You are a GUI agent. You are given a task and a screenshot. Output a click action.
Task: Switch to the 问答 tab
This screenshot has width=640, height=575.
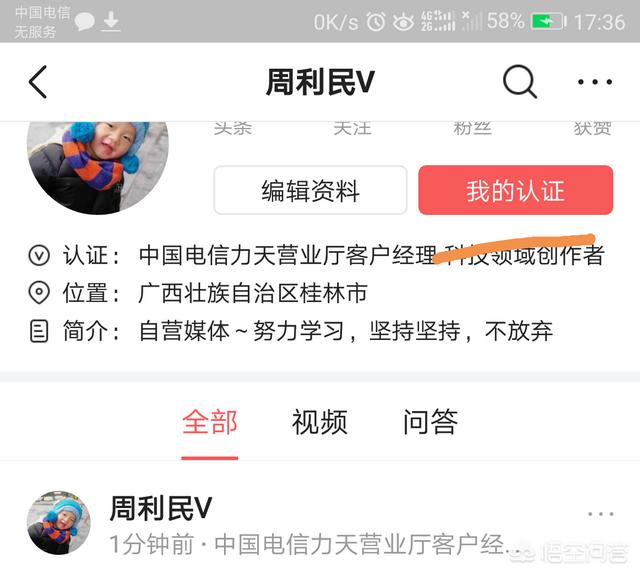pos(430,422)
